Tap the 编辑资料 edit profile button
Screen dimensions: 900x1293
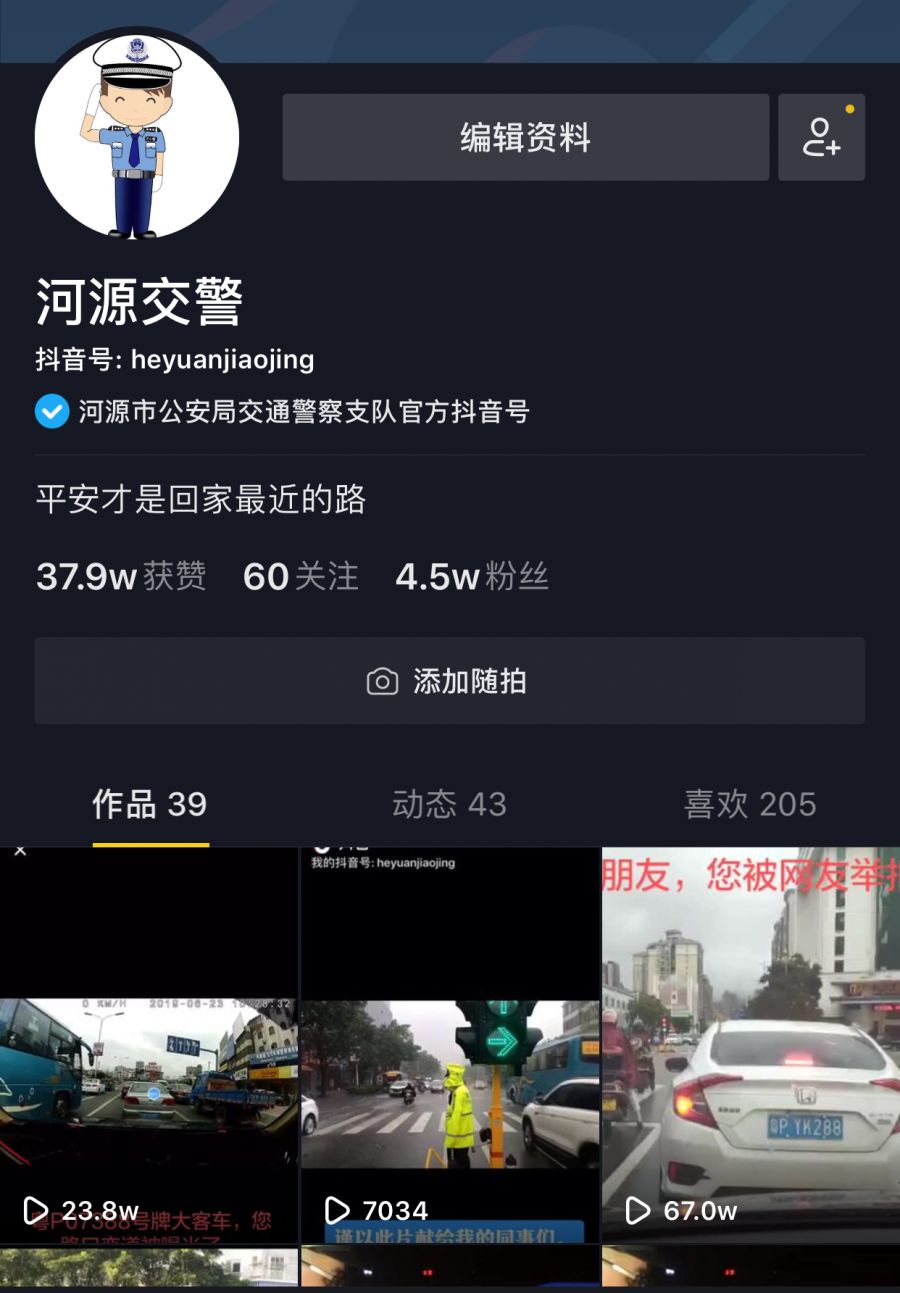525,137
